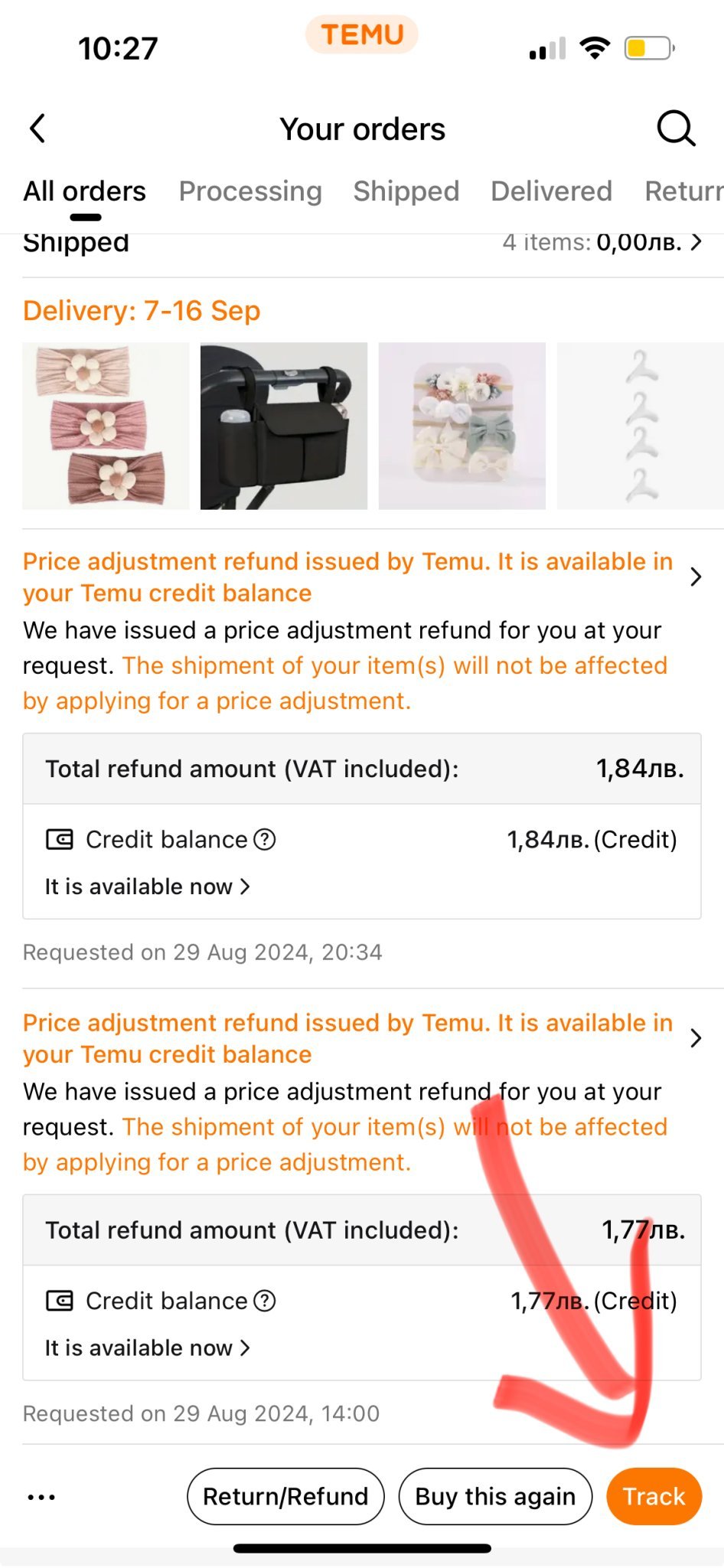Open more options with the three dots
The image size is (724, 1568).
pos(41,1497)
